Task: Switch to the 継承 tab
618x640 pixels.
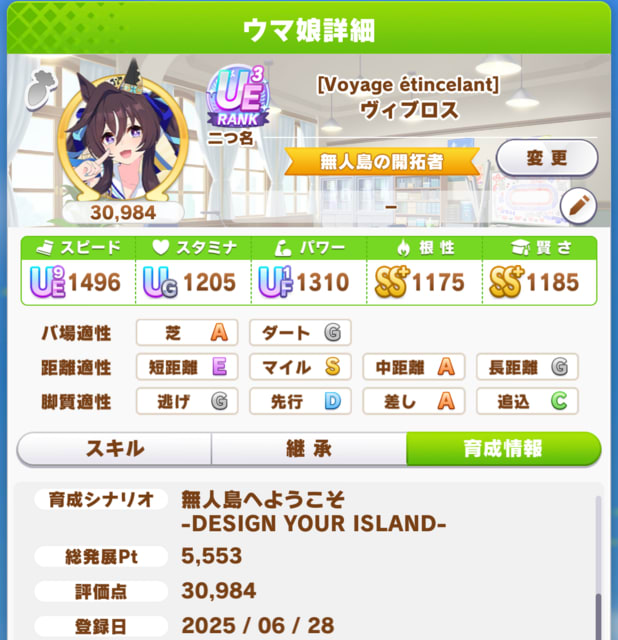Action: tap(308, 449)
